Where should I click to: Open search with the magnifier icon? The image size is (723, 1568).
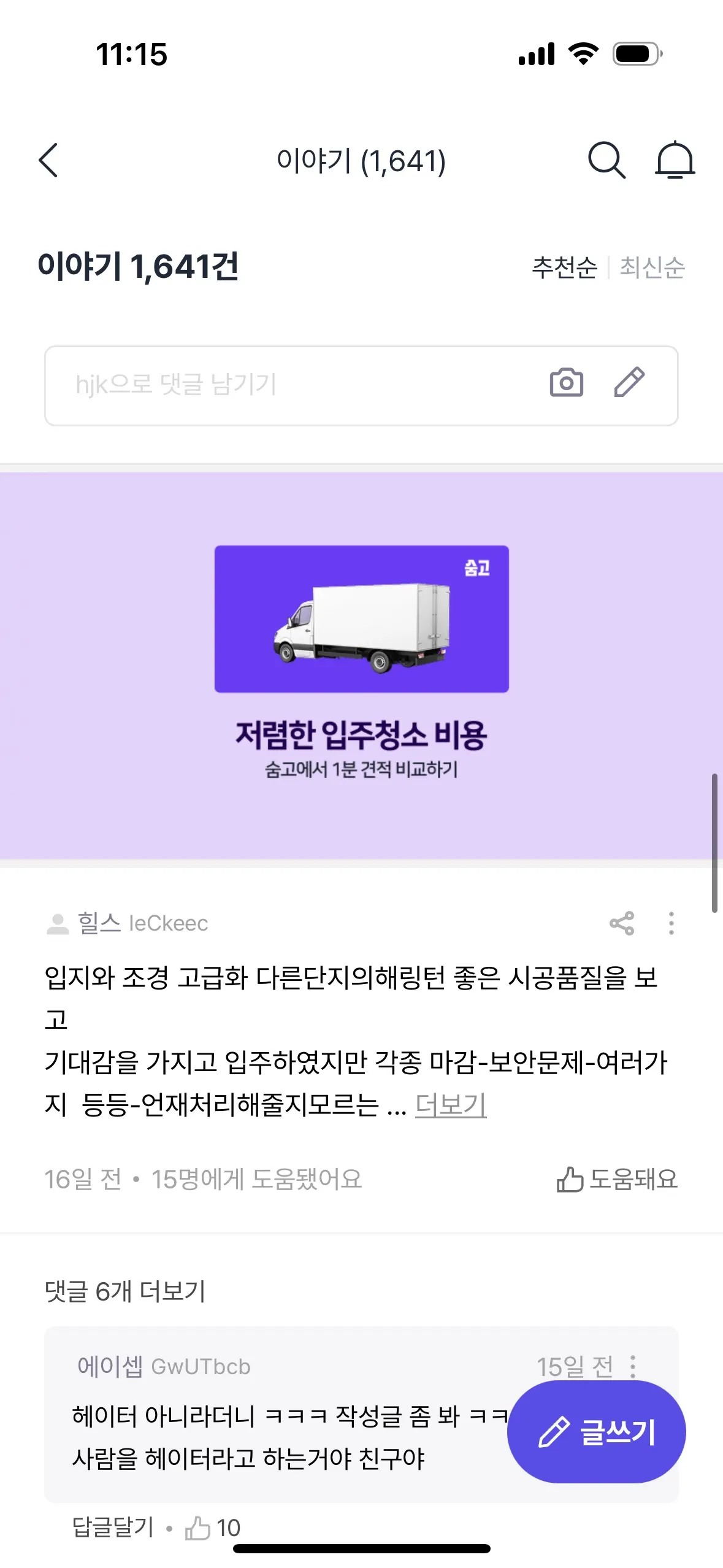point(606,161)
